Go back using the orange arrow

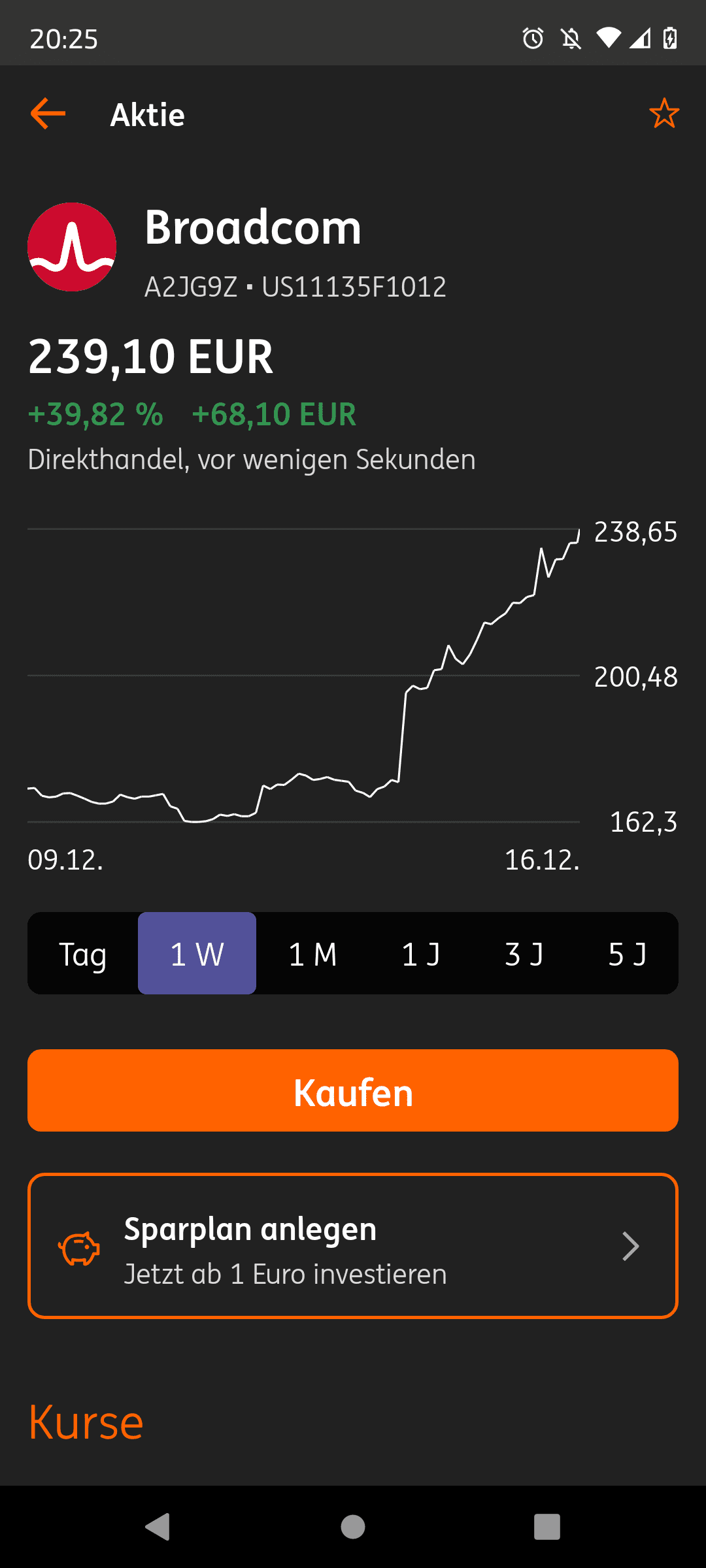click(x=48, y=114)
